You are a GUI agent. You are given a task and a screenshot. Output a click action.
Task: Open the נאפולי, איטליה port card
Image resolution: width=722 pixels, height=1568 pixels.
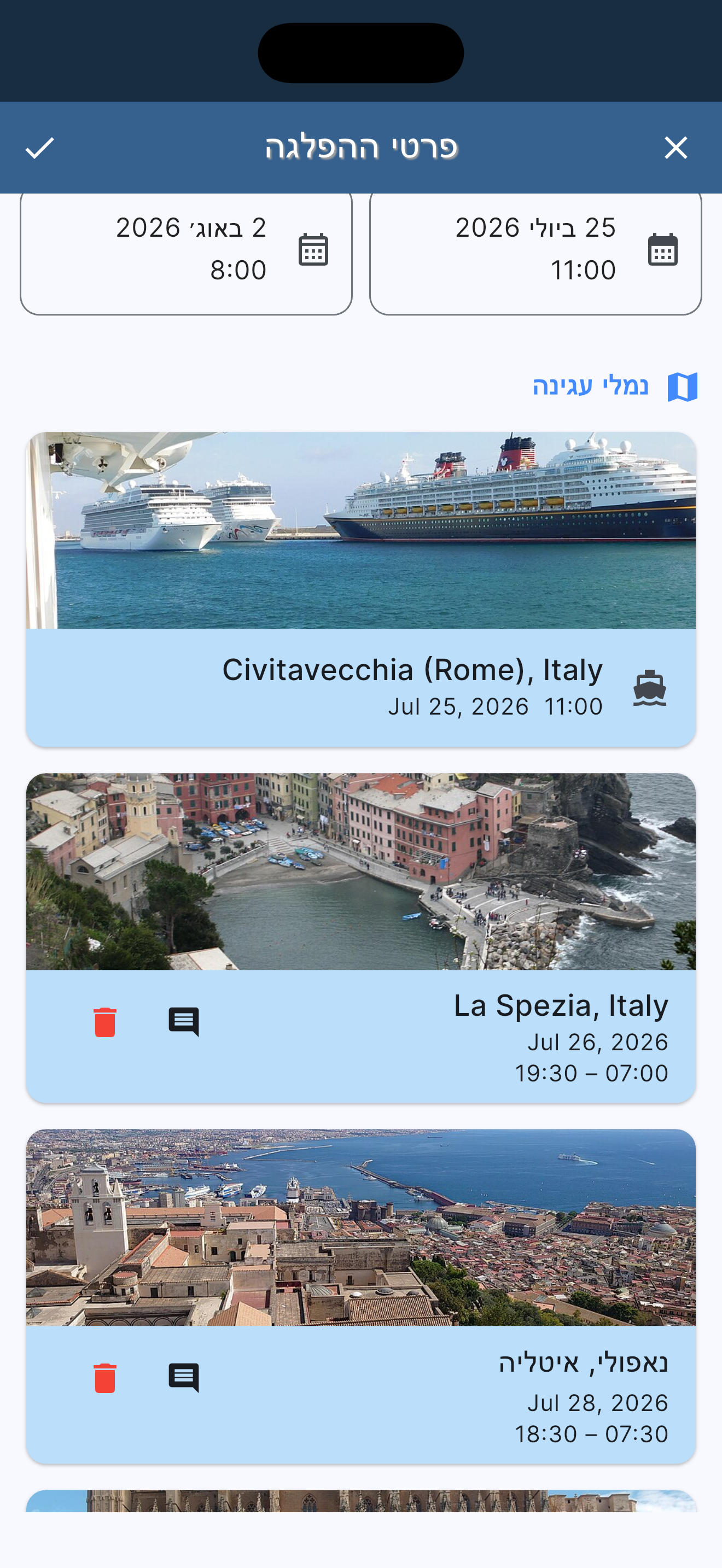[361, 1296]
